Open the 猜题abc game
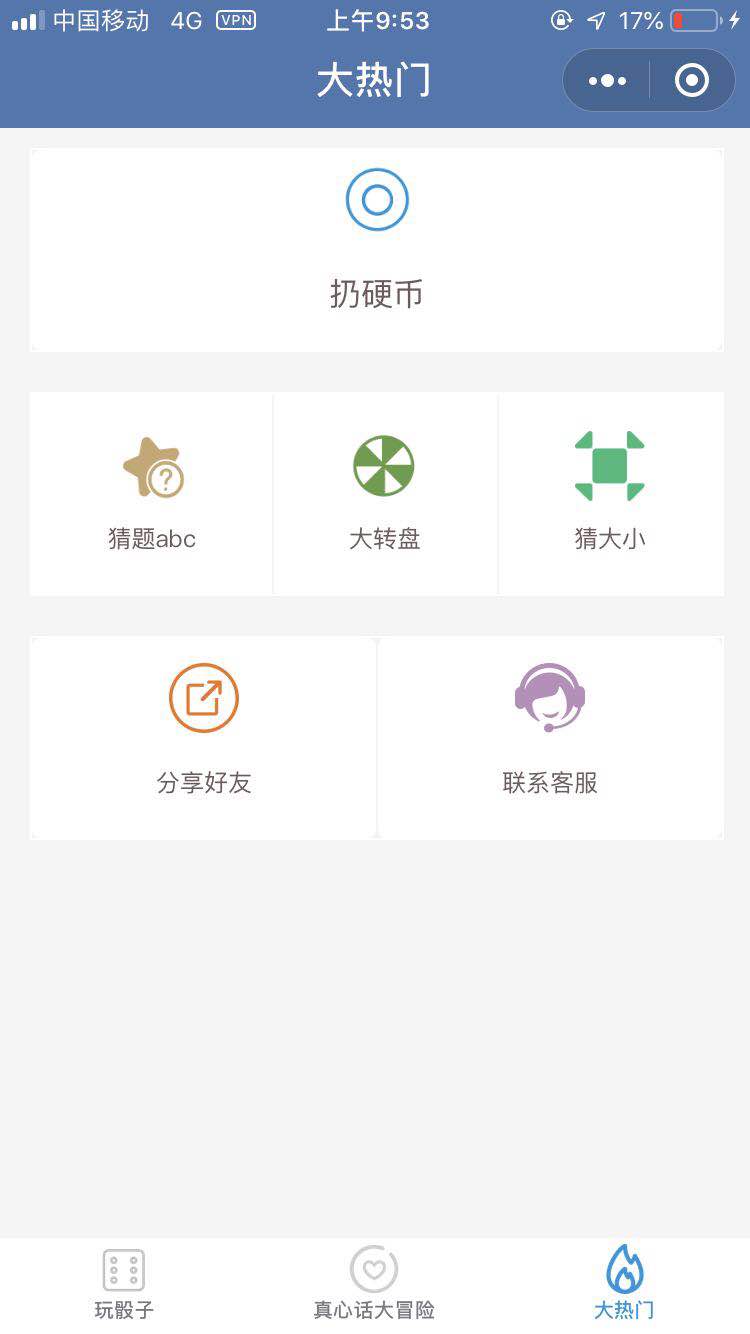Screen dimensions: 750x1334 tap(151, 494)
